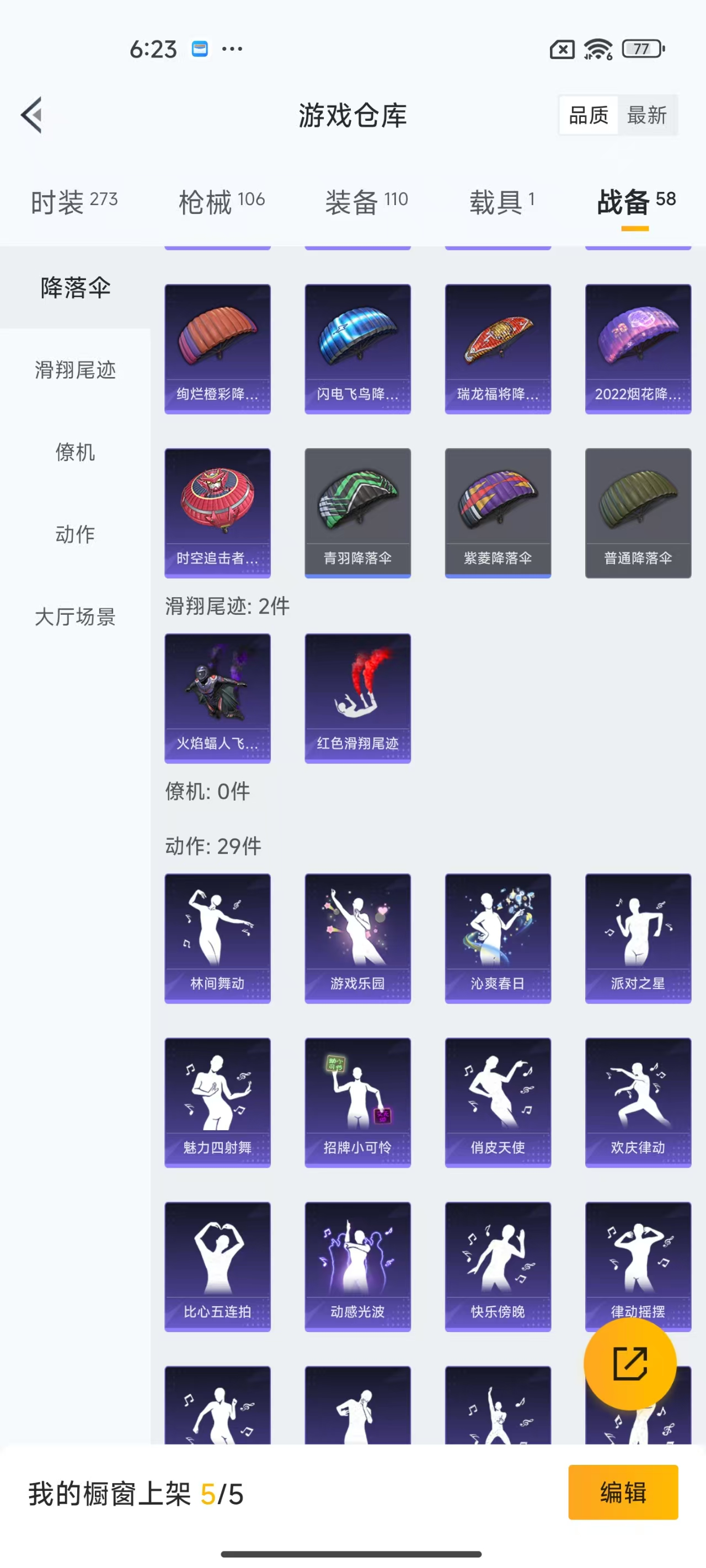Switch to the 枪械 tab
The height and width of the screenshot is (1568, 706).
221,201
